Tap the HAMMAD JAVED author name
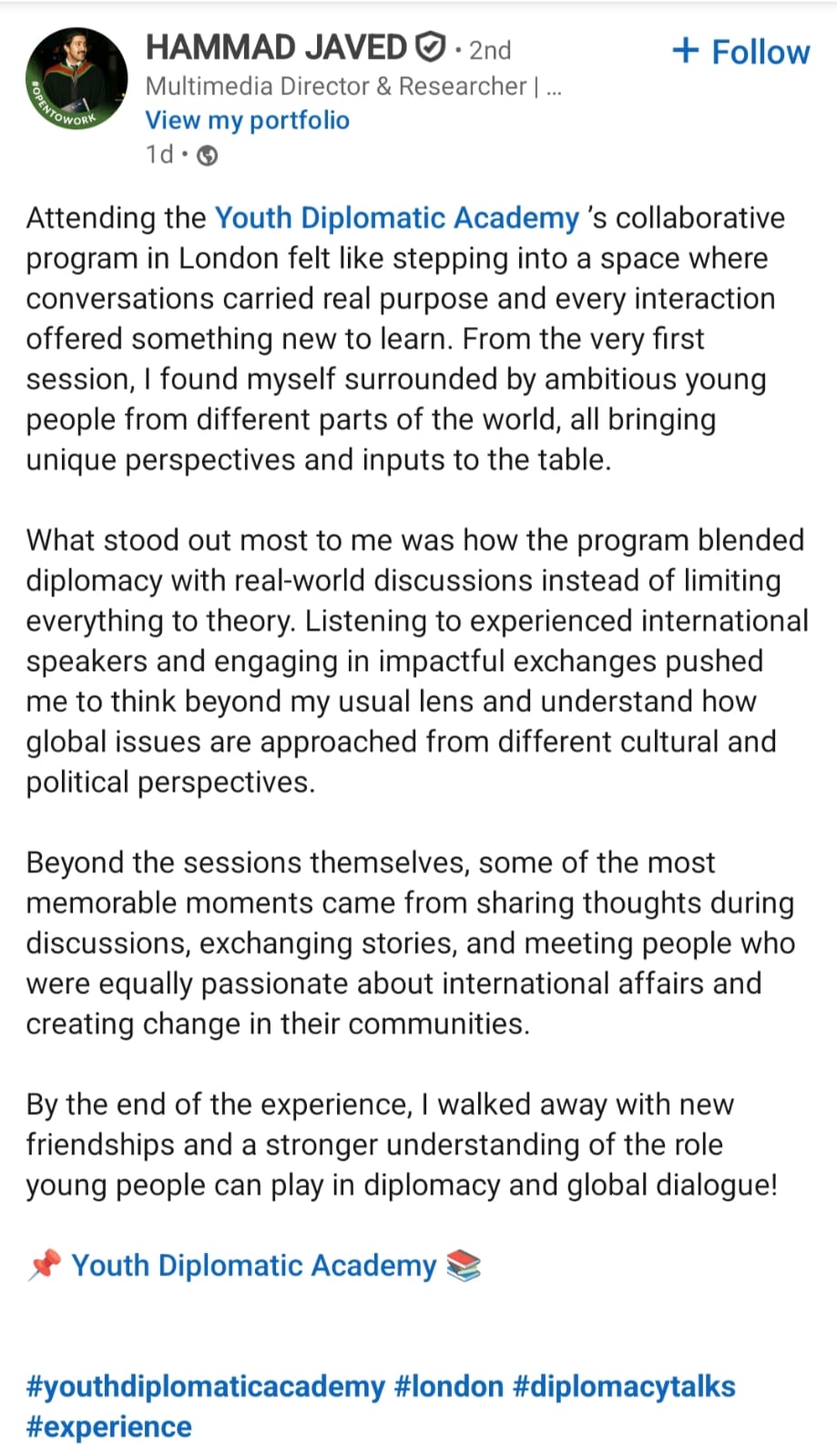The height and width of the screenshot is (1456, 837). click(276, 47)
